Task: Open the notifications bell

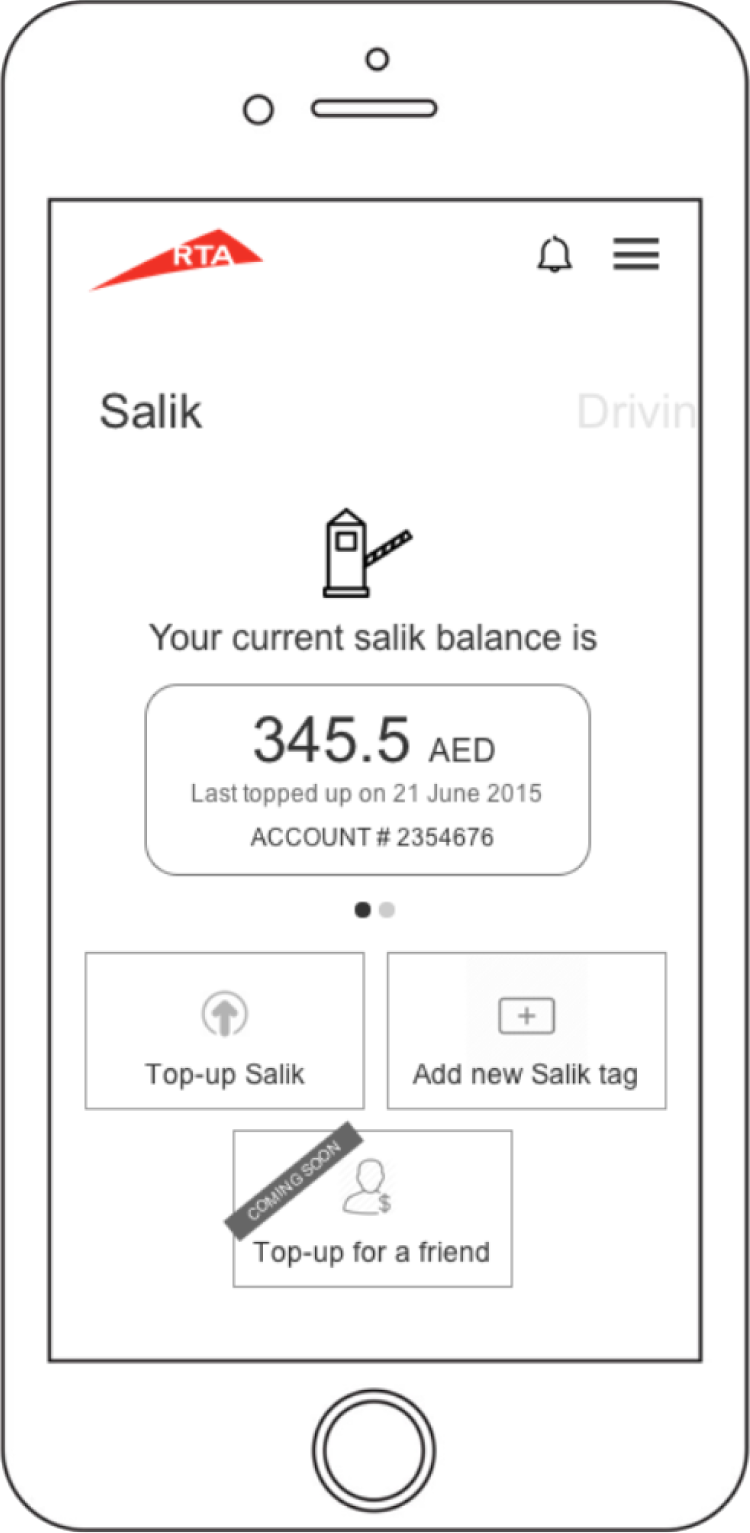Action: tap(555, 254)
